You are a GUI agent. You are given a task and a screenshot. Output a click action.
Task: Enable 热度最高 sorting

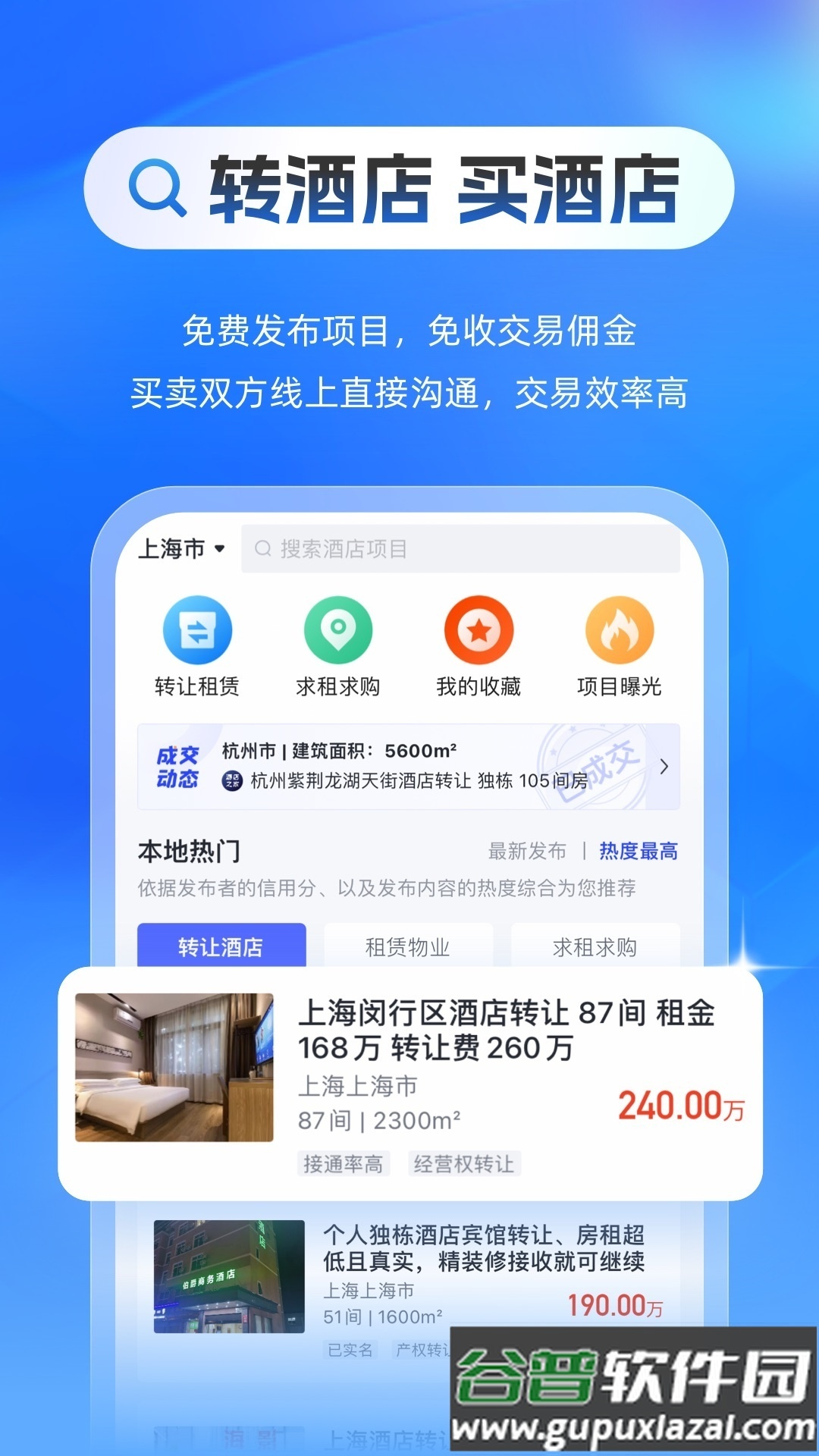click(639, 851)
